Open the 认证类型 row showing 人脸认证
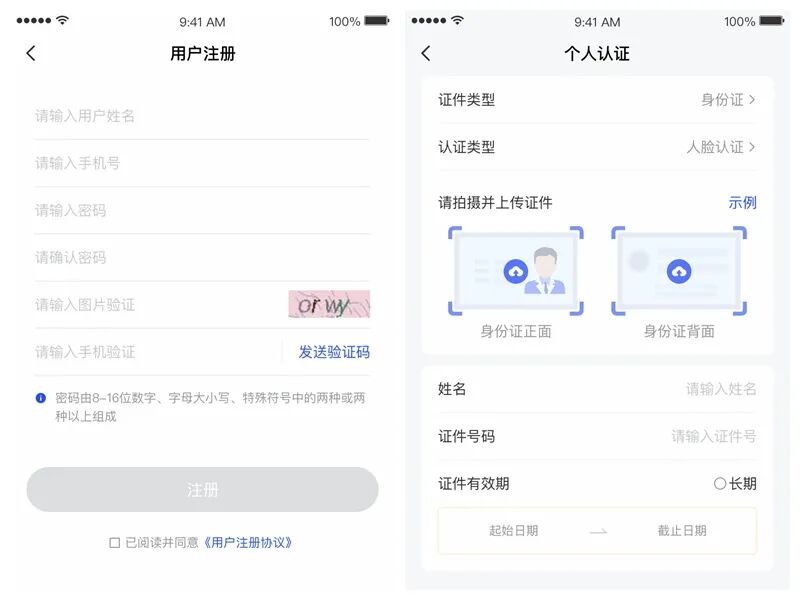 pos(597,147)
